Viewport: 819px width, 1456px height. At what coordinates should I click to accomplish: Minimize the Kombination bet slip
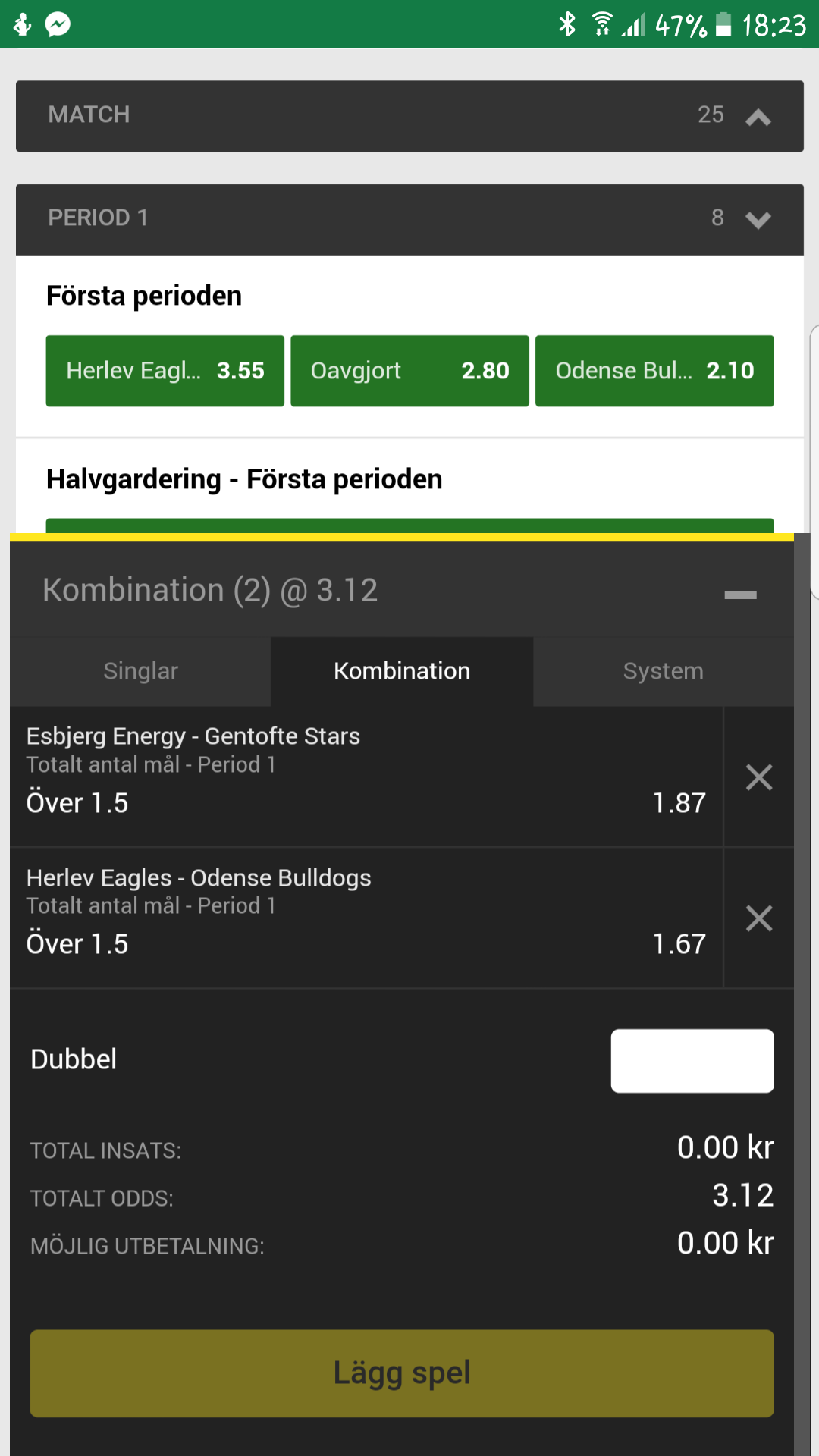click(x=740, y=595)
